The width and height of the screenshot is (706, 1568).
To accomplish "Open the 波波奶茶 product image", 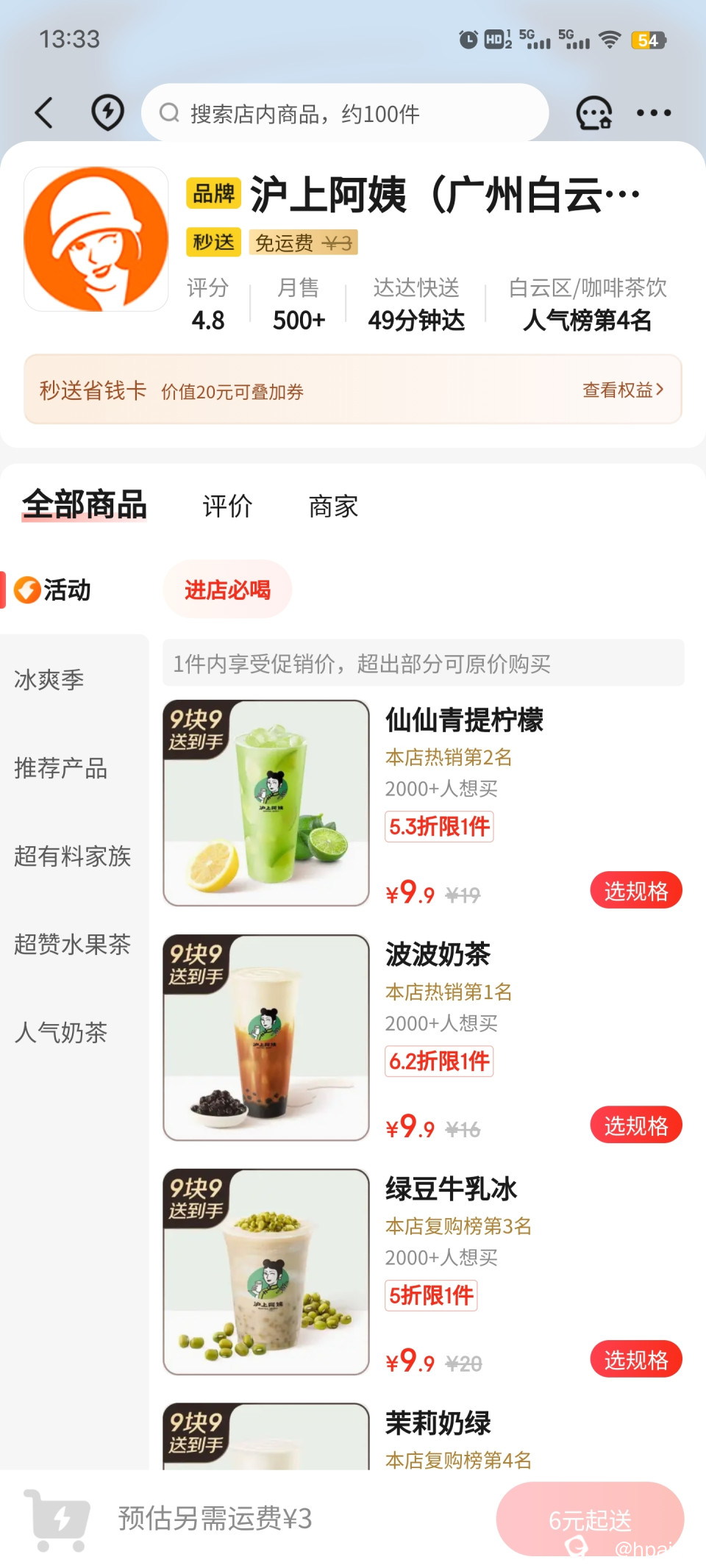I will [265, 1037].
